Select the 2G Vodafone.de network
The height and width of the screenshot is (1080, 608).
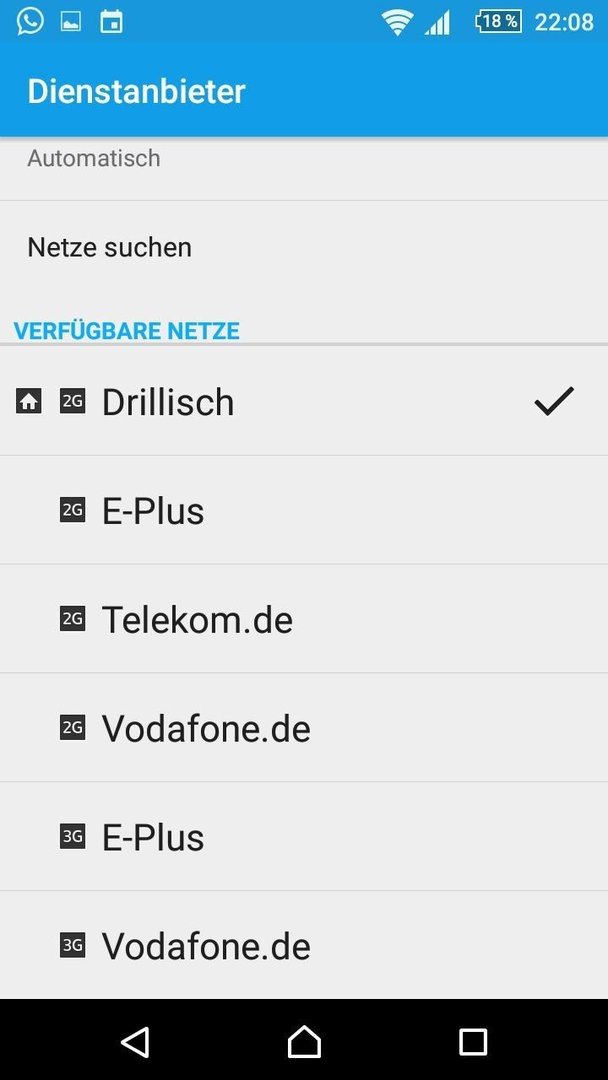(x=304, y=727)
